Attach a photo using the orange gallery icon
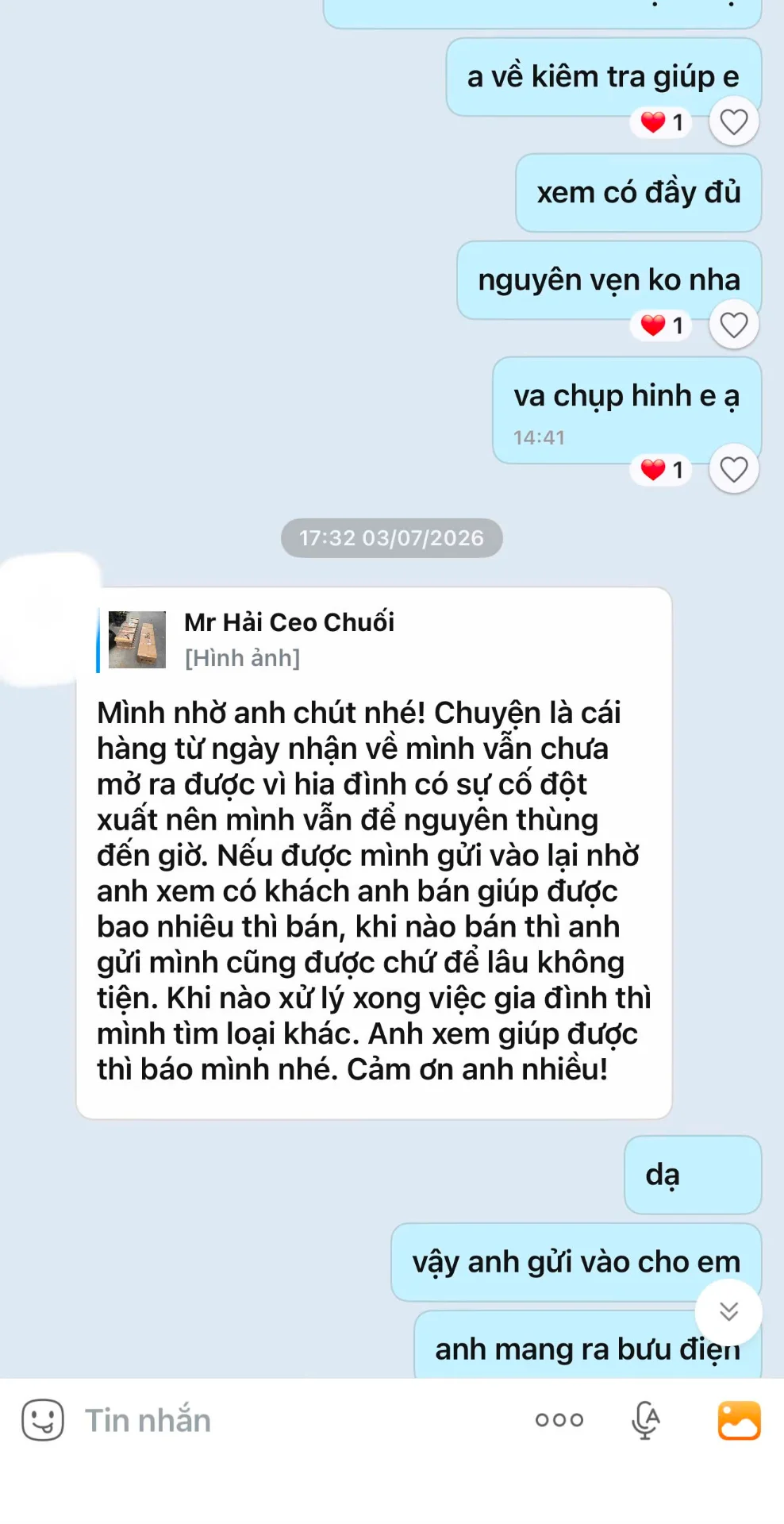This screenshot has width=784, height=1524. (x=739, y=1420)
